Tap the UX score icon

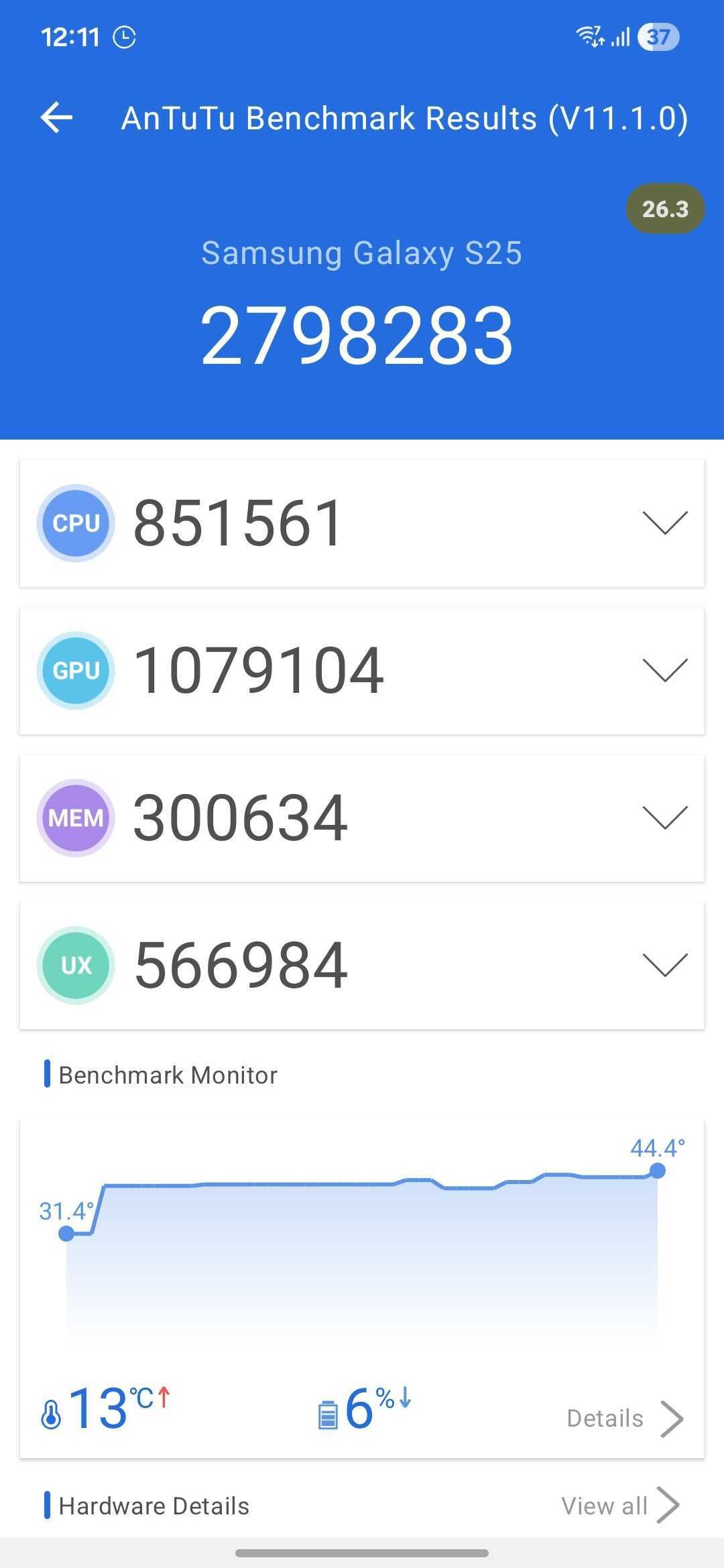[x=75, y=965]
